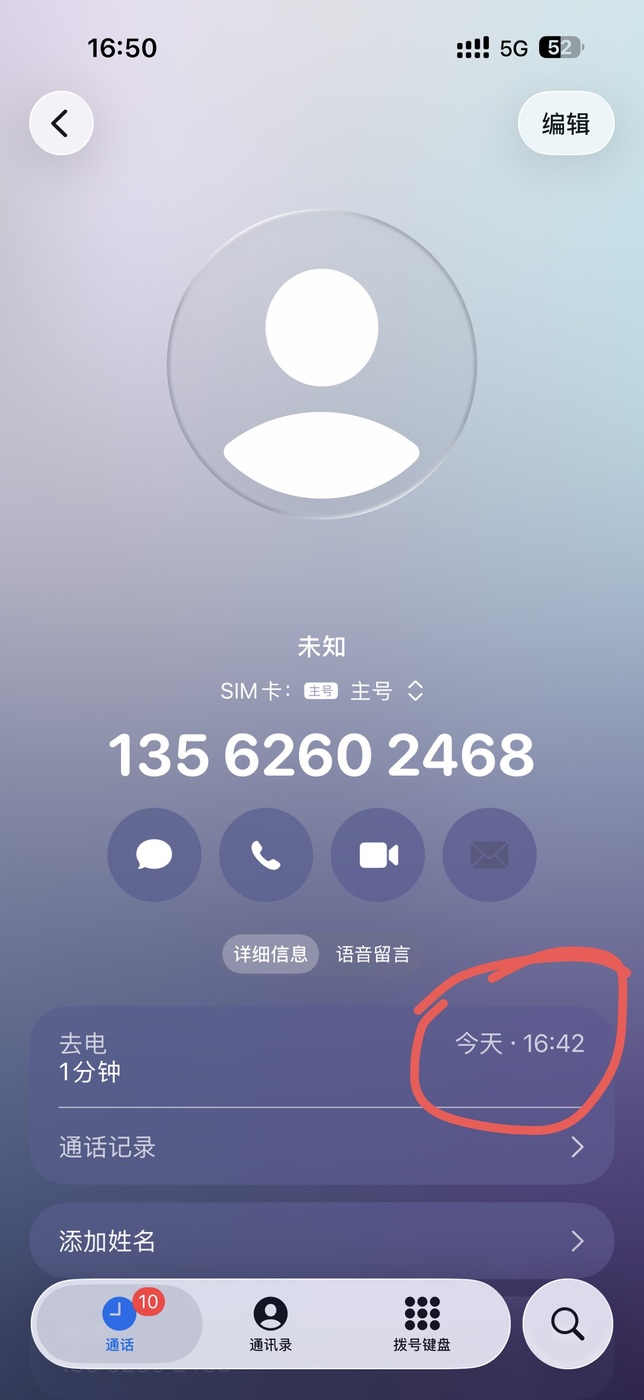Image resolution: width=644 pixels, height=1400 pixels.
Task: Call 135 6260 2468
Action: [266, 856]
